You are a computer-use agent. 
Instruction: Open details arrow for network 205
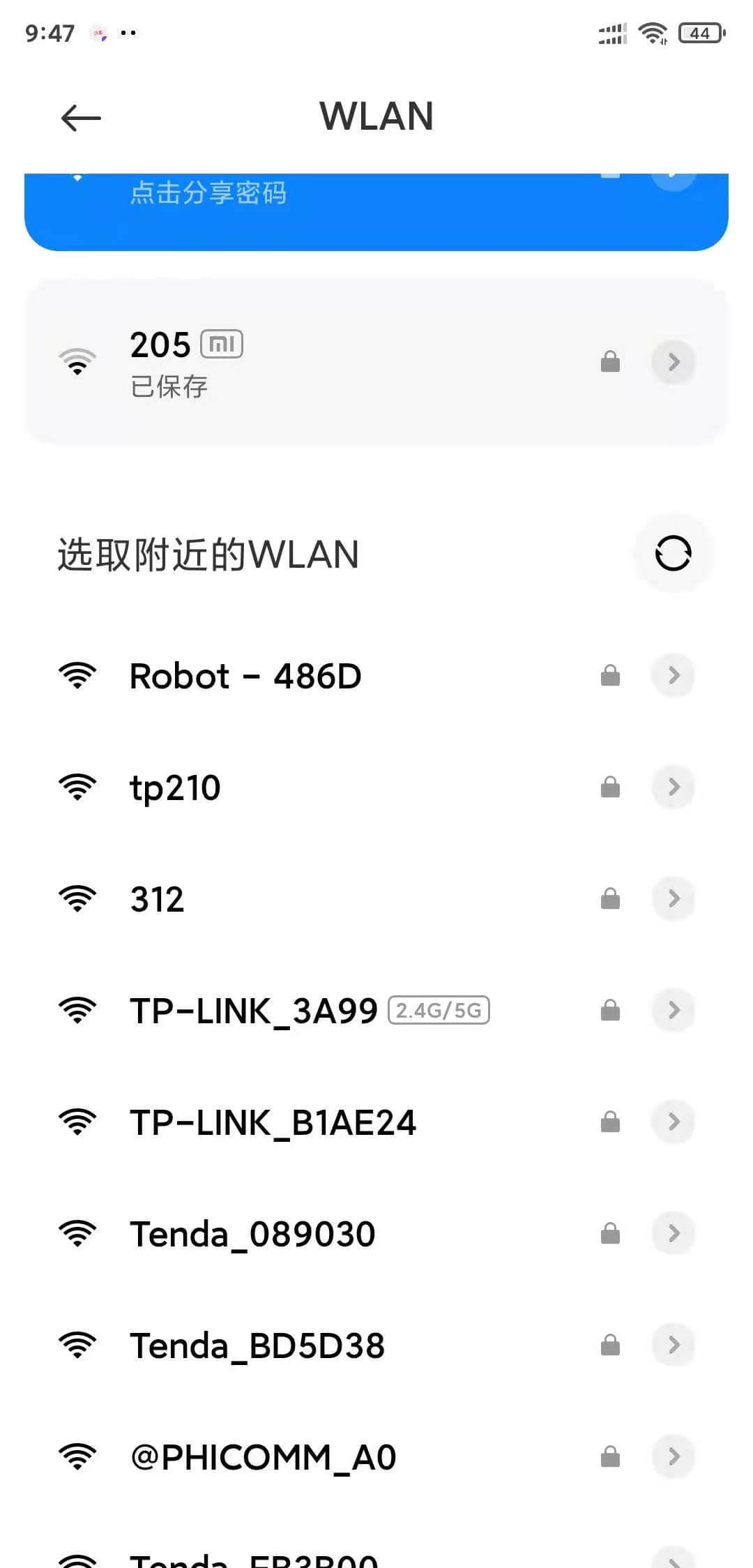tap(674, 362)
